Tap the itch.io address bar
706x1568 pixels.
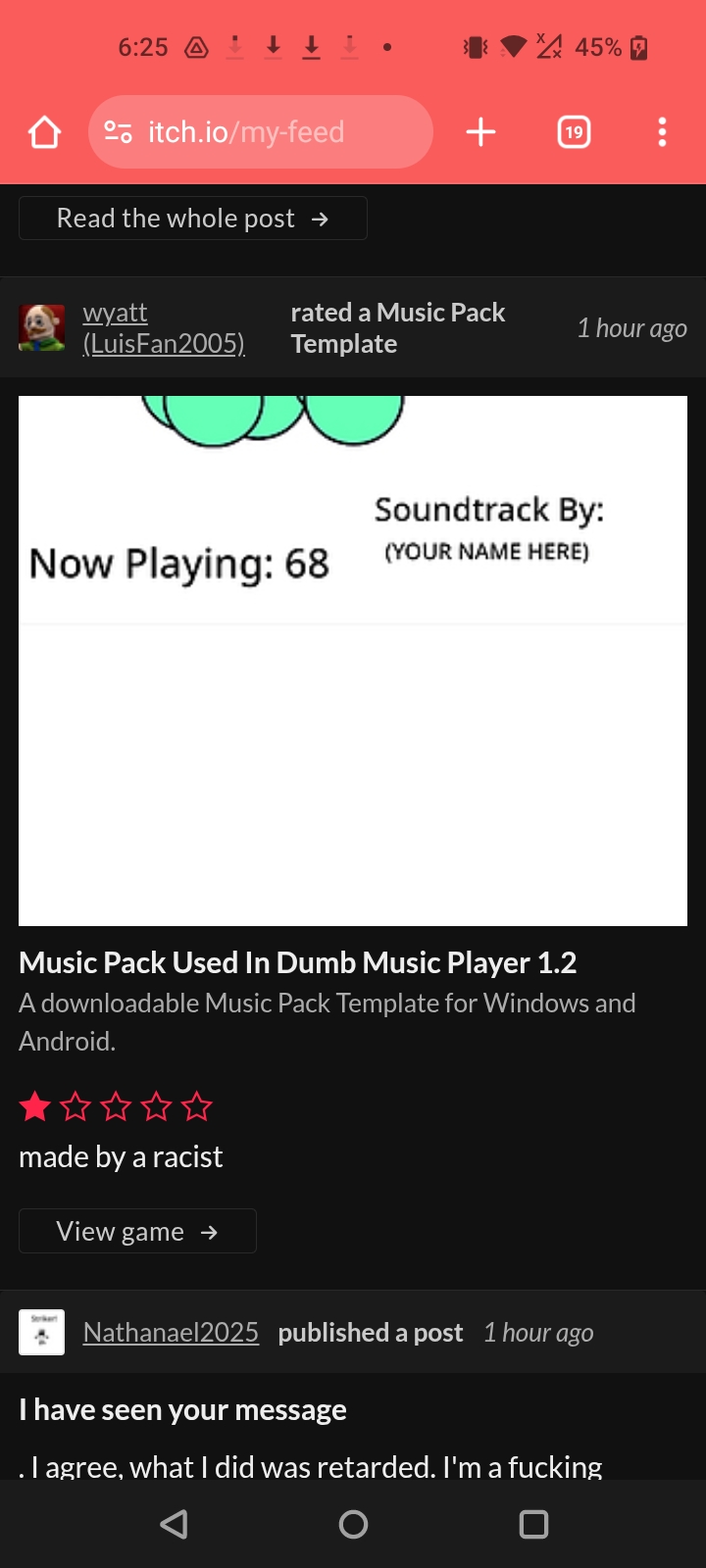click(260, 132)
